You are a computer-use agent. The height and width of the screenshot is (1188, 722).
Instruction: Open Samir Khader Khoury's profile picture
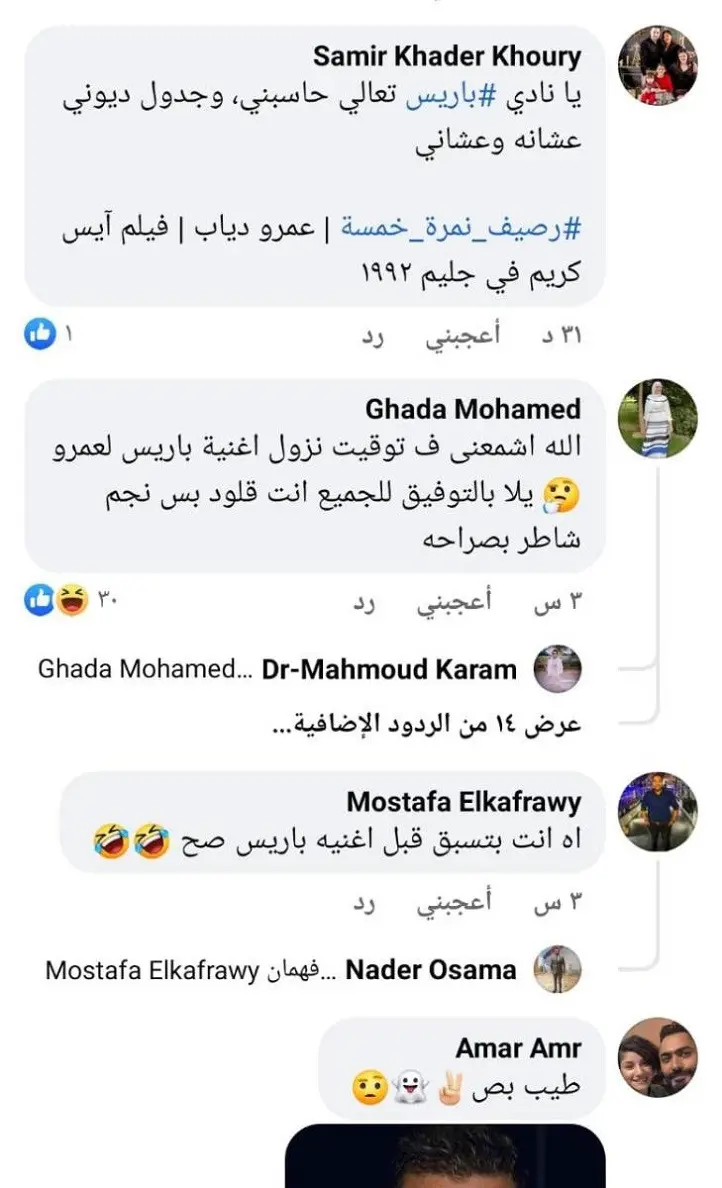click(658, 64)
